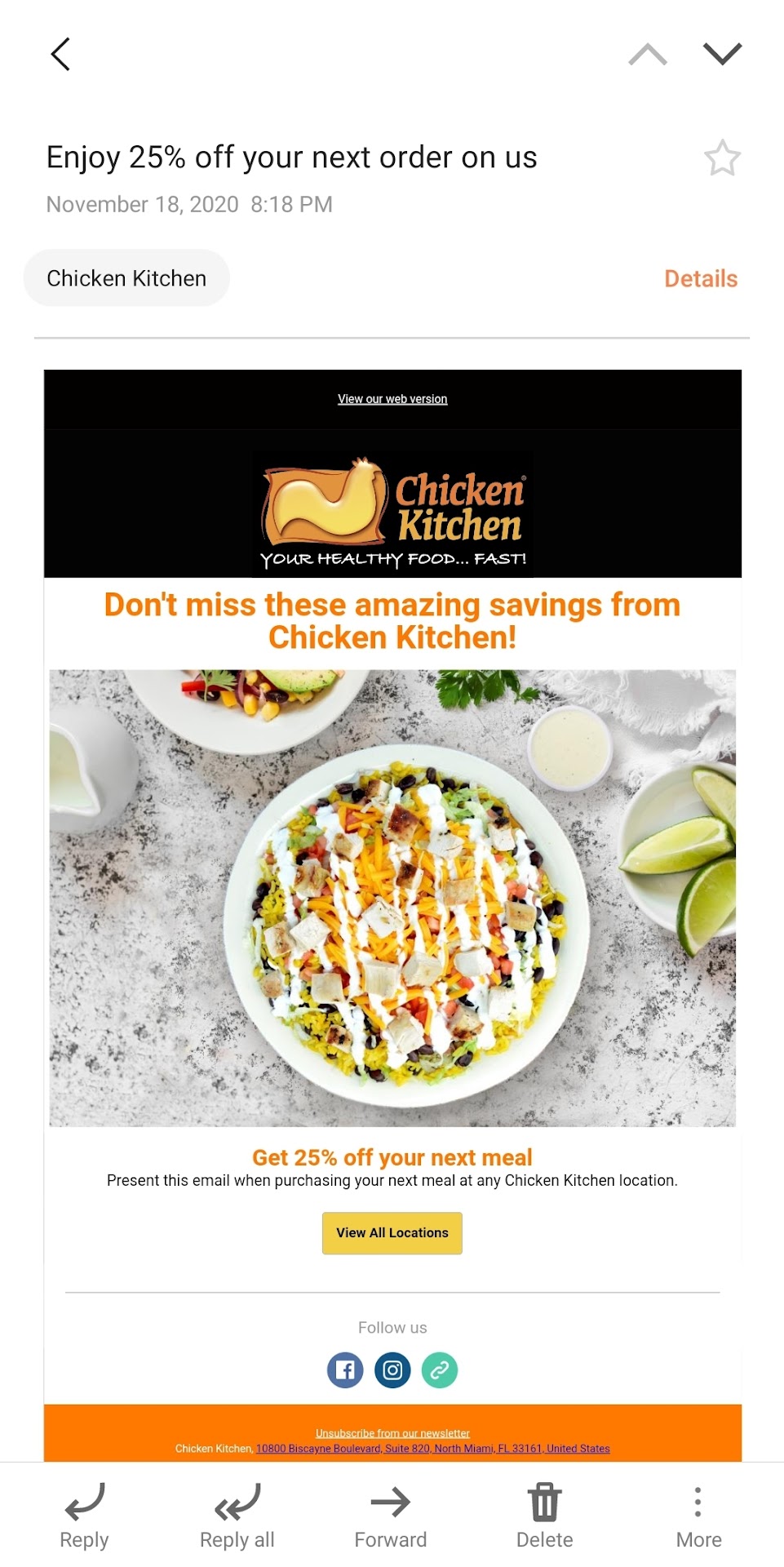Delete this email
Viewport: 784px width, 1567px height.
[x=544, y=1516]
